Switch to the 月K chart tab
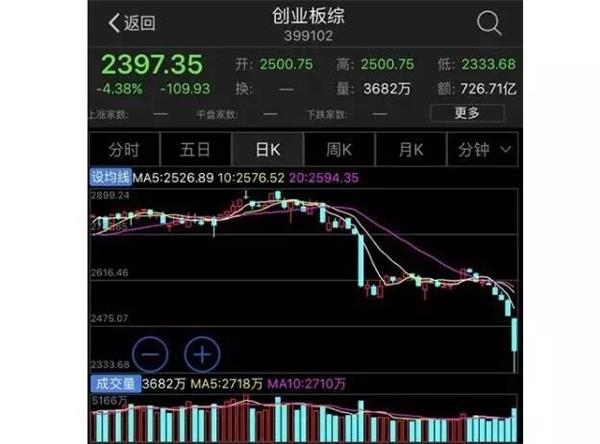 coord(412,150)
